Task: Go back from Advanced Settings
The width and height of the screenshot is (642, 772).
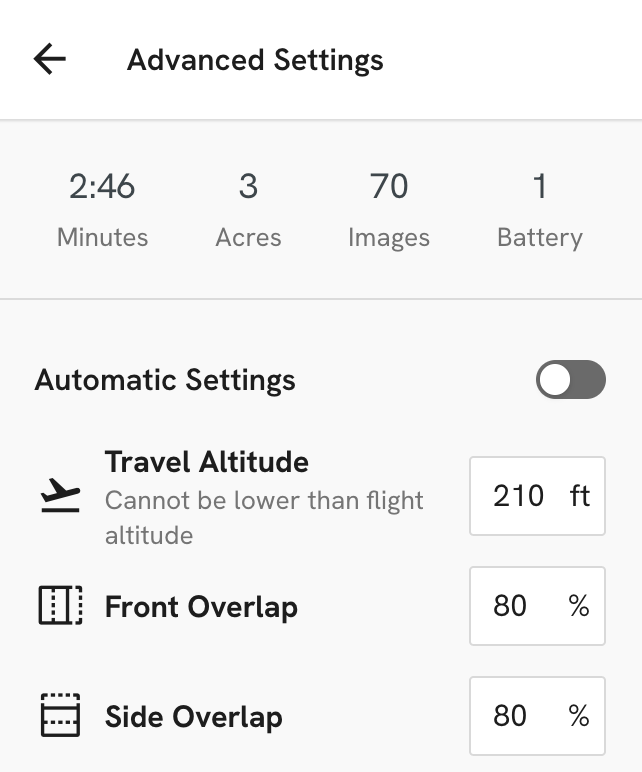Action: pyautogui.click(x=49, y=60)
